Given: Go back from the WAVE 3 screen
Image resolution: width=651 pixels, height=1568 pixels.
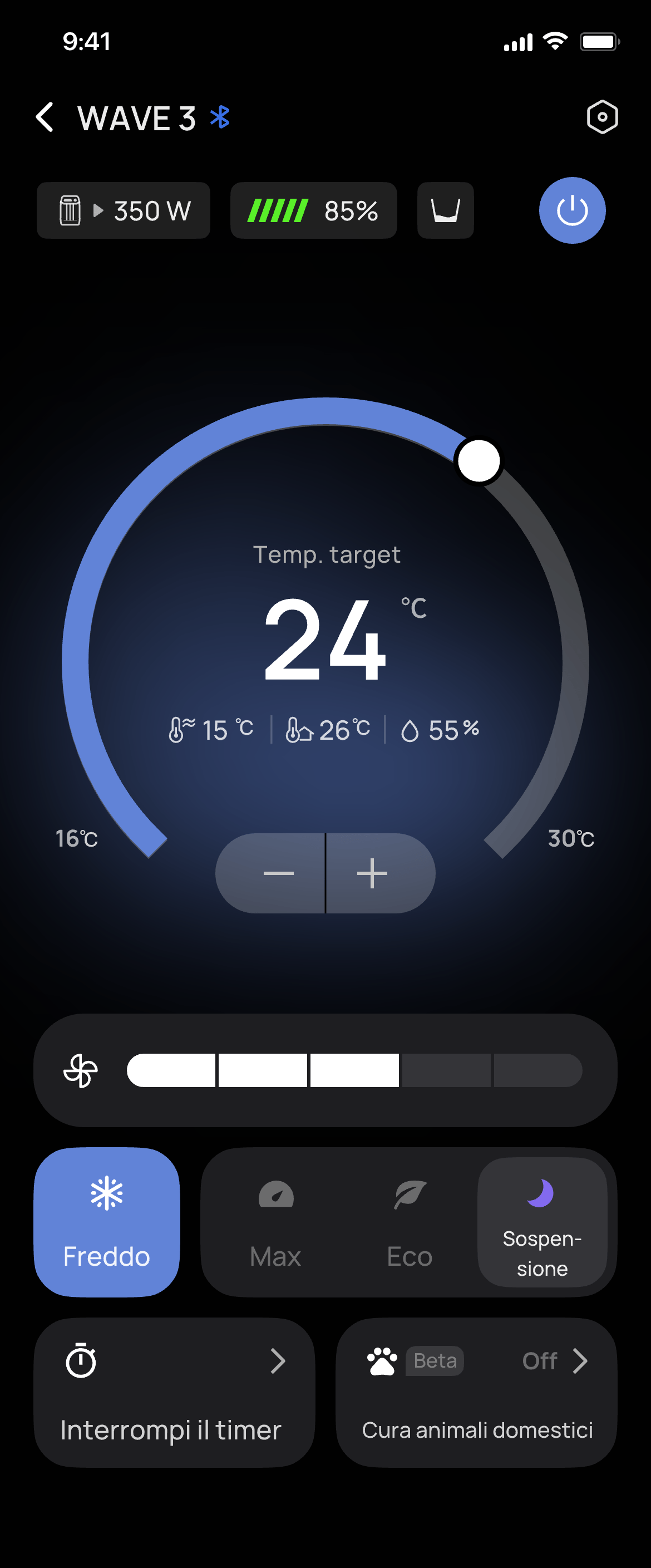Looking at the screenshot, I should tap(46, 117).
